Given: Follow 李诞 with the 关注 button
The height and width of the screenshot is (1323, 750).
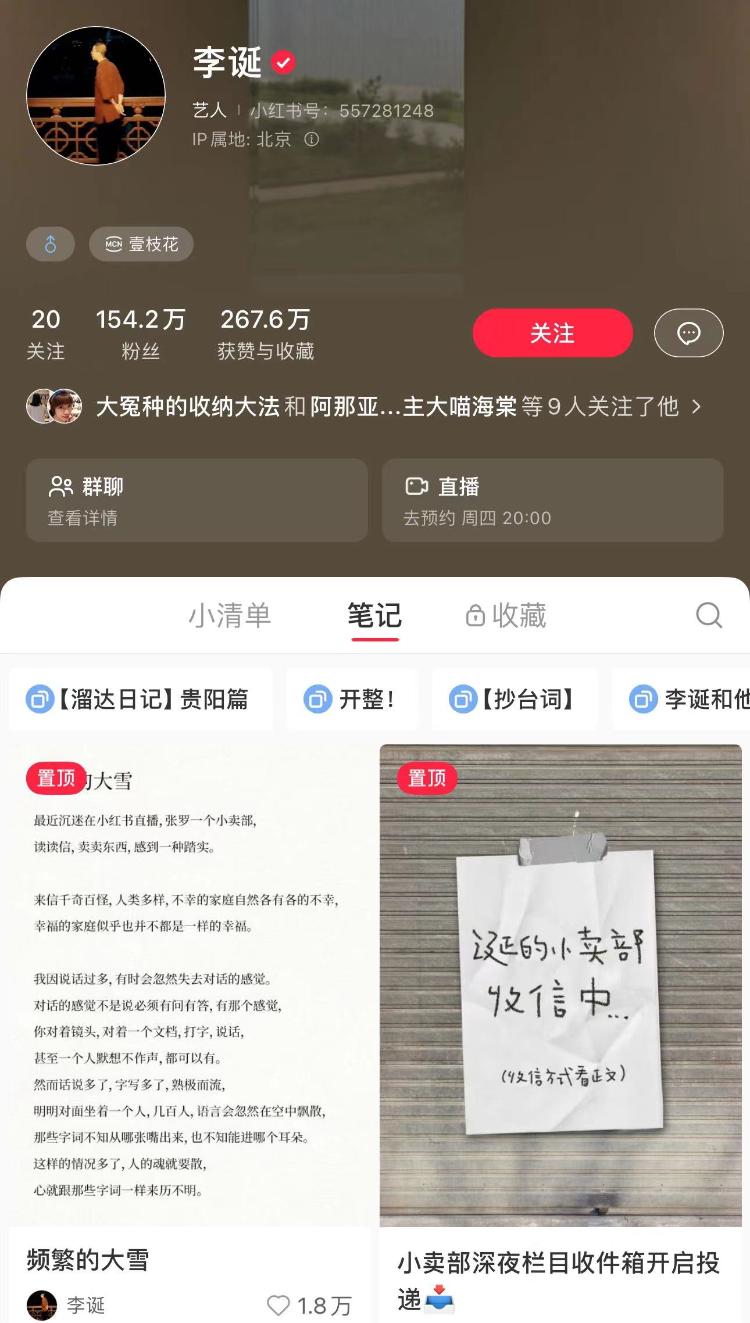Looking at the screenshot, I should (x=552, y=333).
